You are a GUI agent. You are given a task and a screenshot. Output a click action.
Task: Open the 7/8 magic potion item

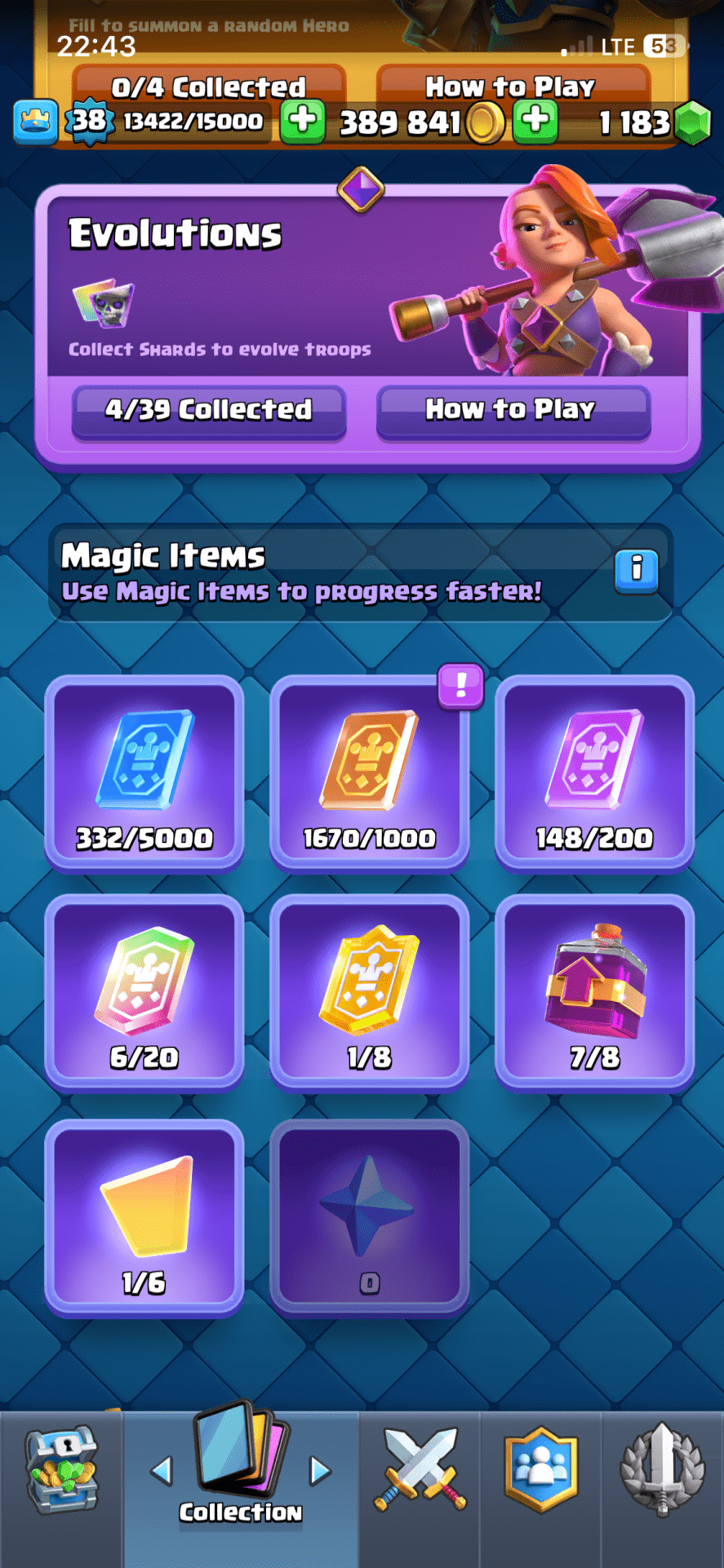(594, 991)
